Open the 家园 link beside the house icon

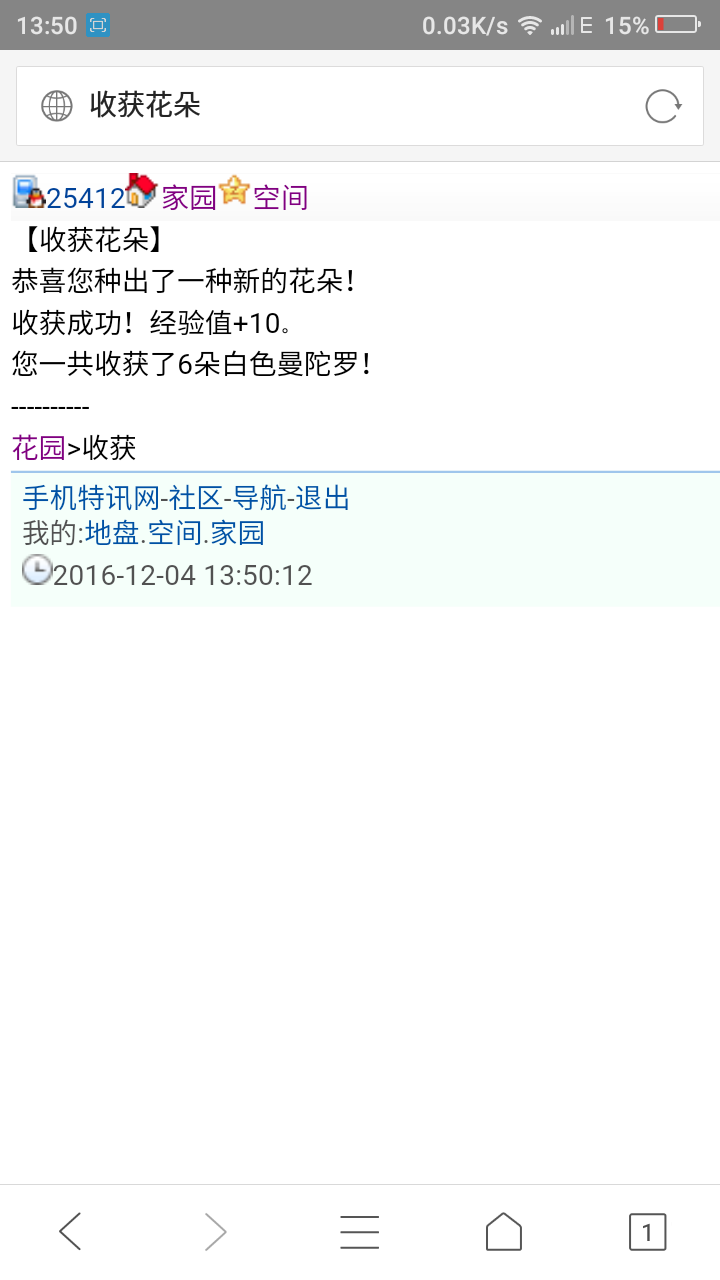click(189, 198)
